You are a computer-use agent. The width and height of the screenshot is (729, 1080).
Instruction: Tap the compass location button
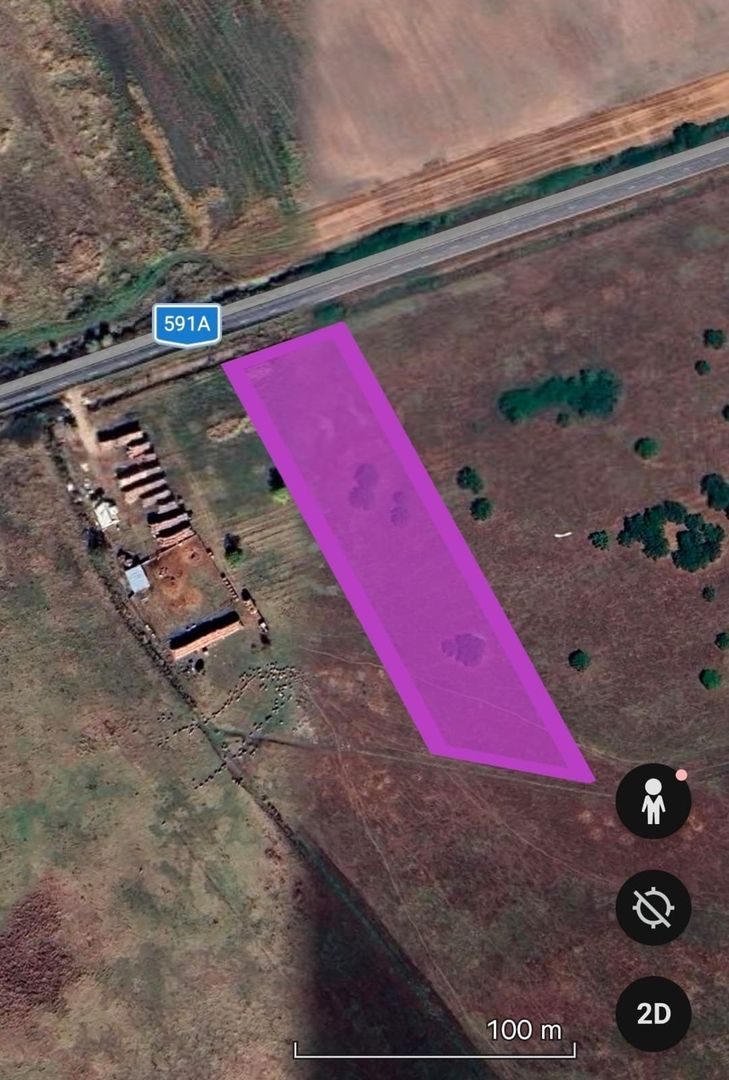pos(653,907)
